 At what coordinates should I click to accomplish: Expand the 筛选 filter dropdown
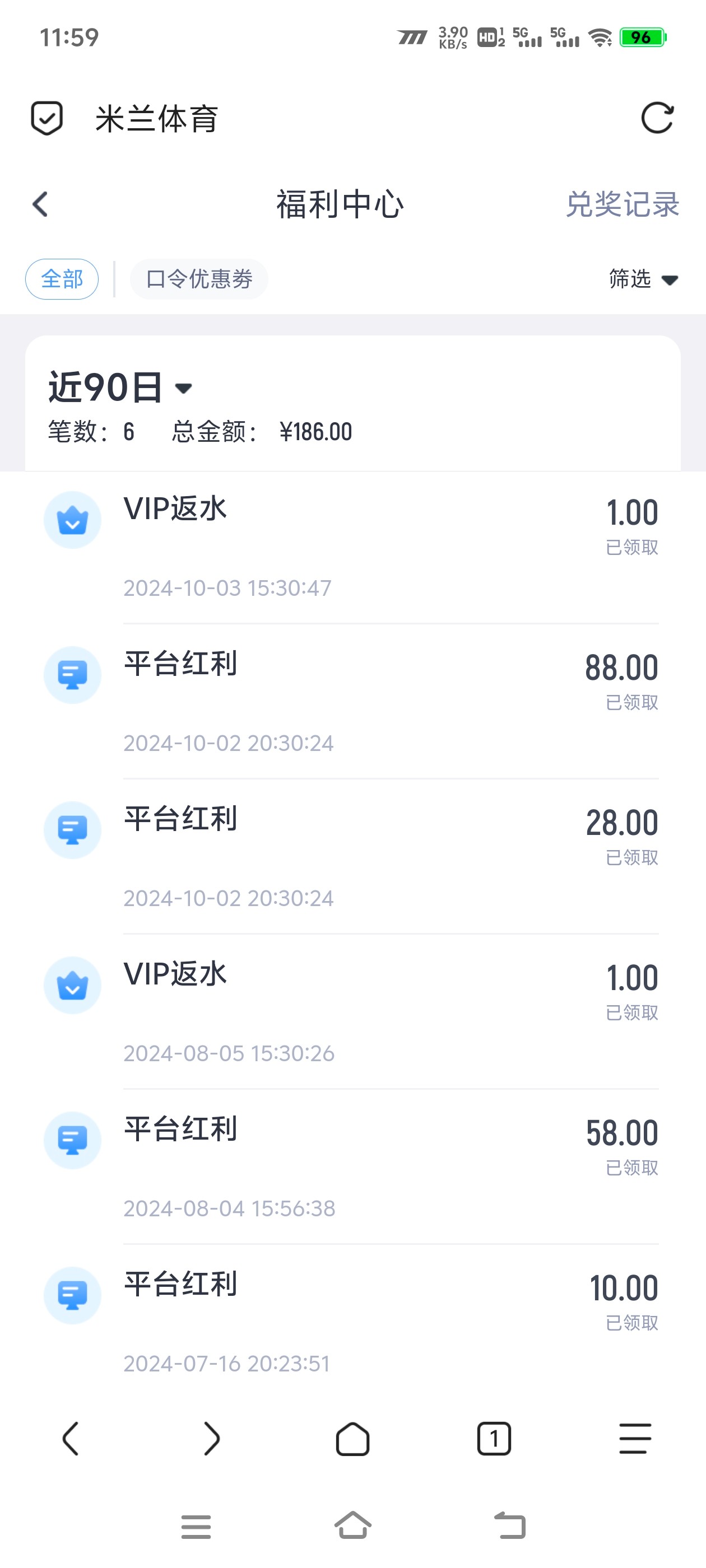[x=643, y=279]
